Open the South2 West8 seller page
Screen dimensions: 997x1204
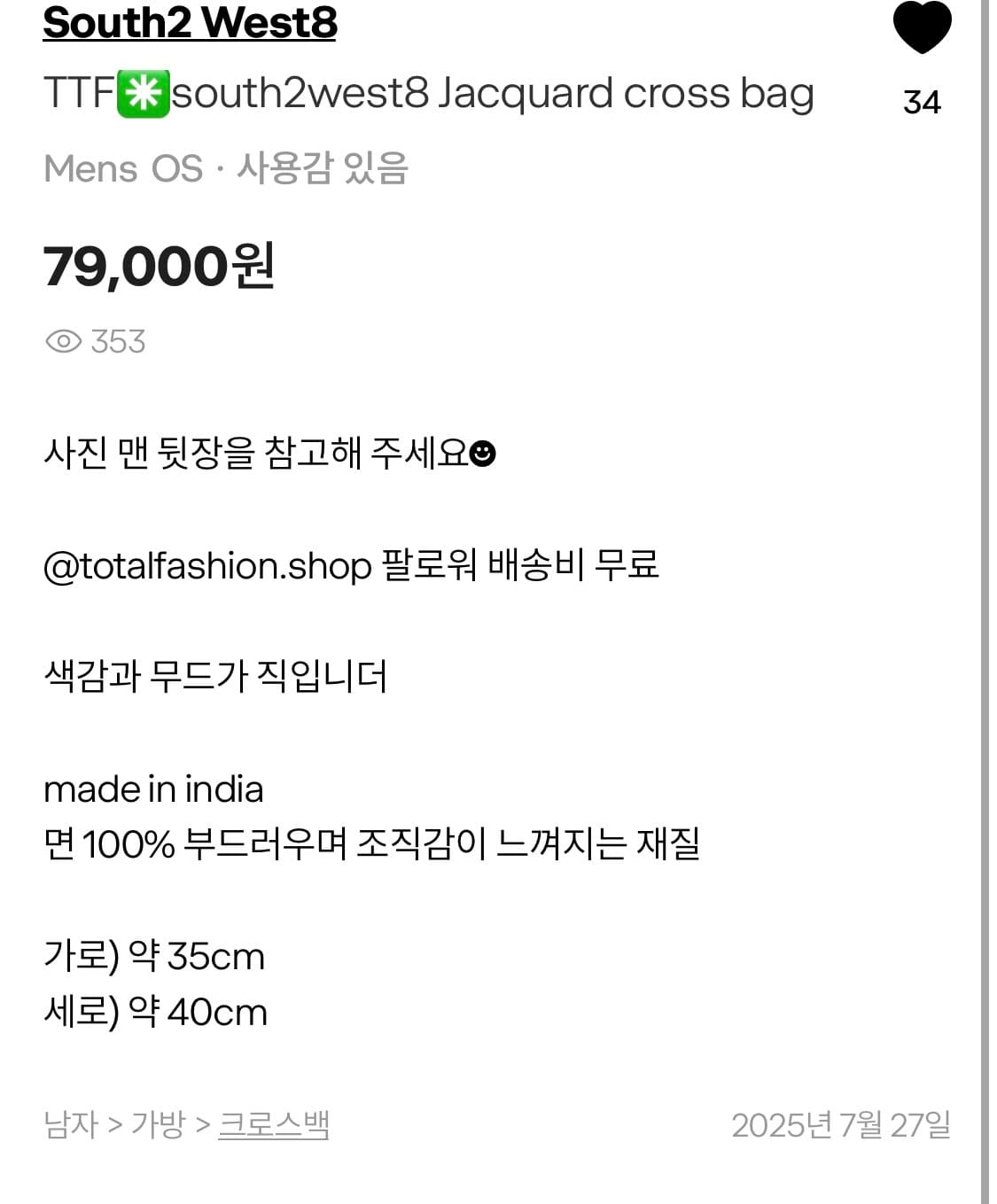click(190, 25)
